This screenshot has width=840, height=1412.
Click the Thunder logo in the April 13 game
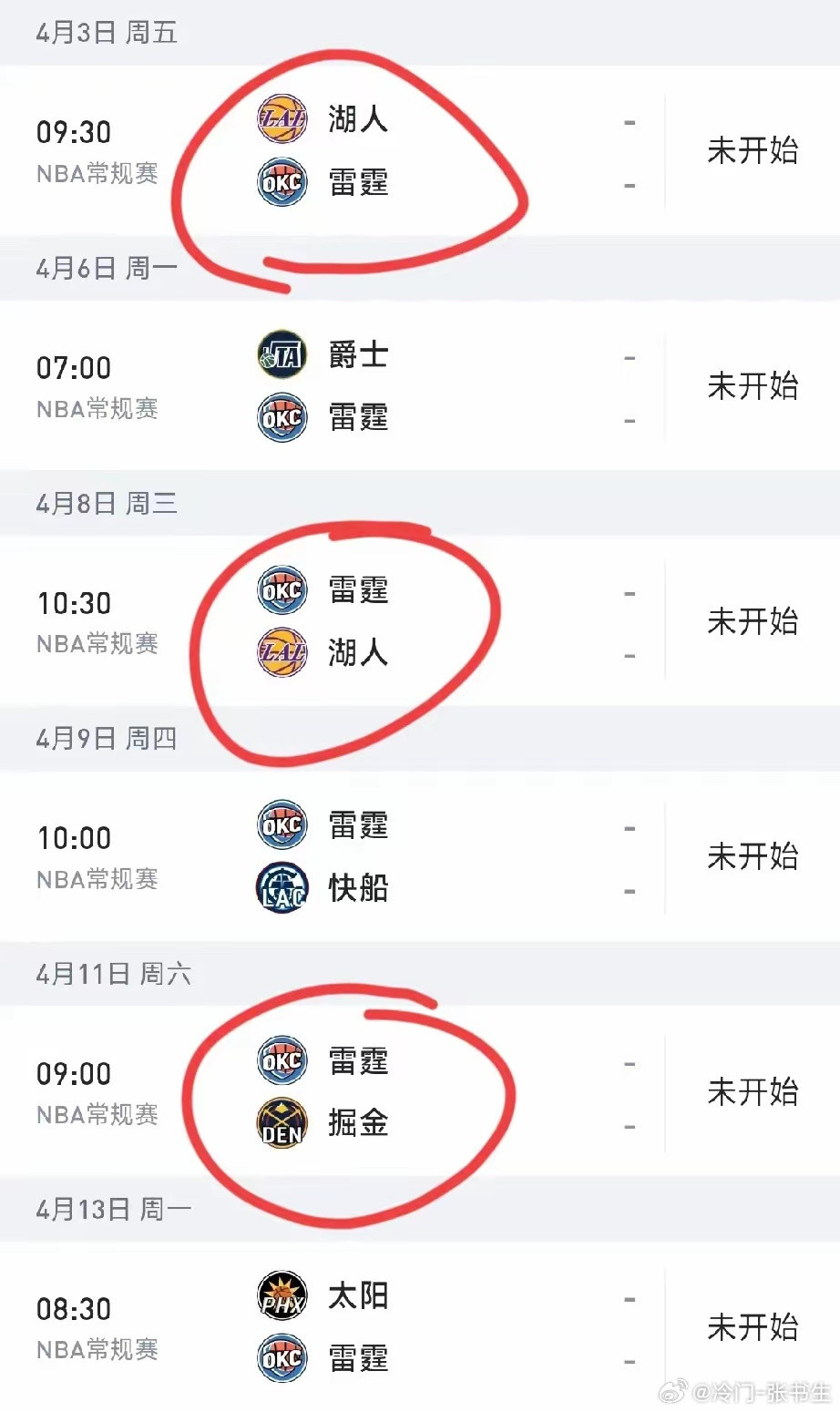point(281,1357)
